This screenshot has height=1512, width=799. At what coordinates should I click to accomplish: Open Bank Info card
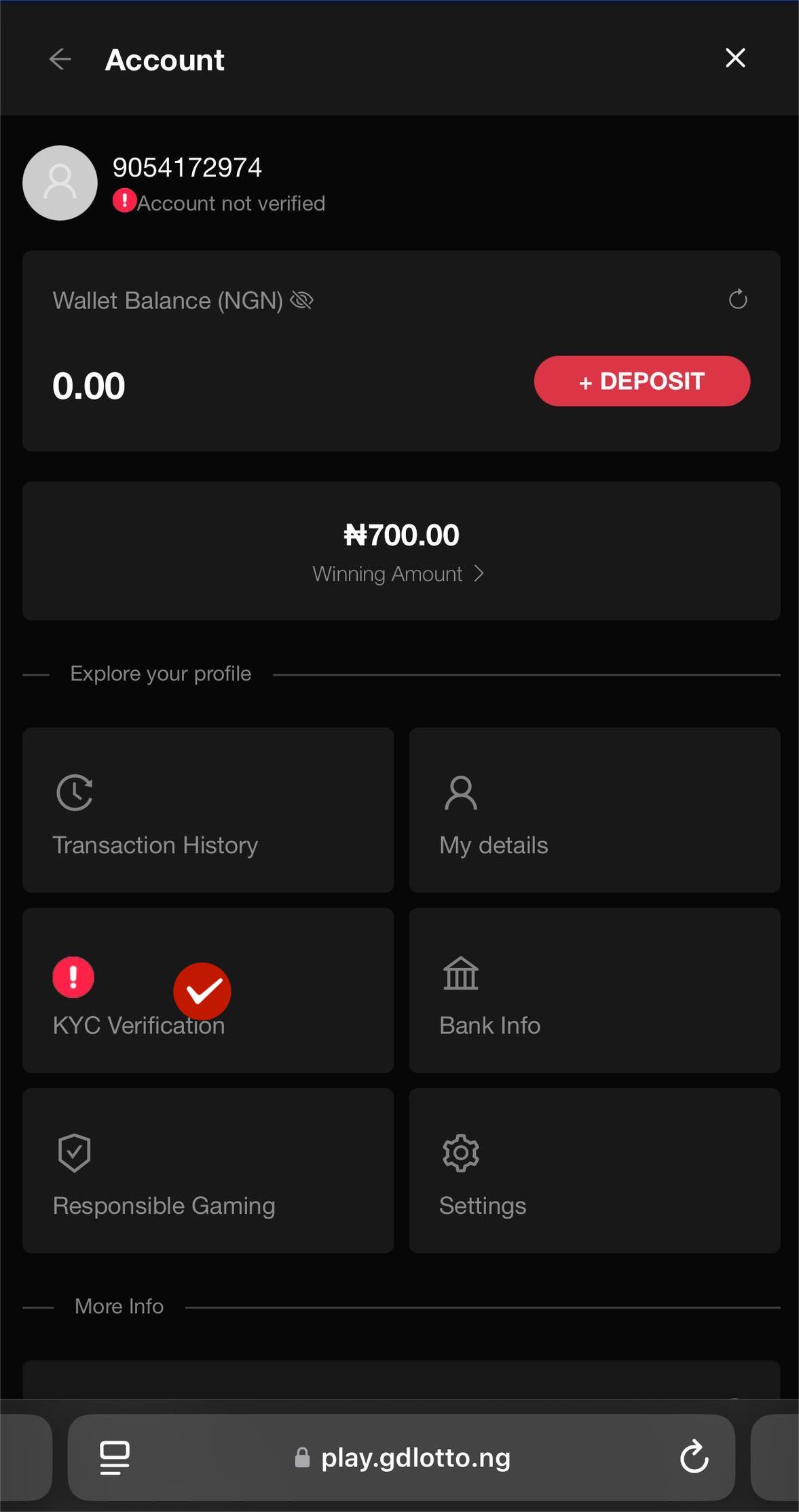(594, 990)
